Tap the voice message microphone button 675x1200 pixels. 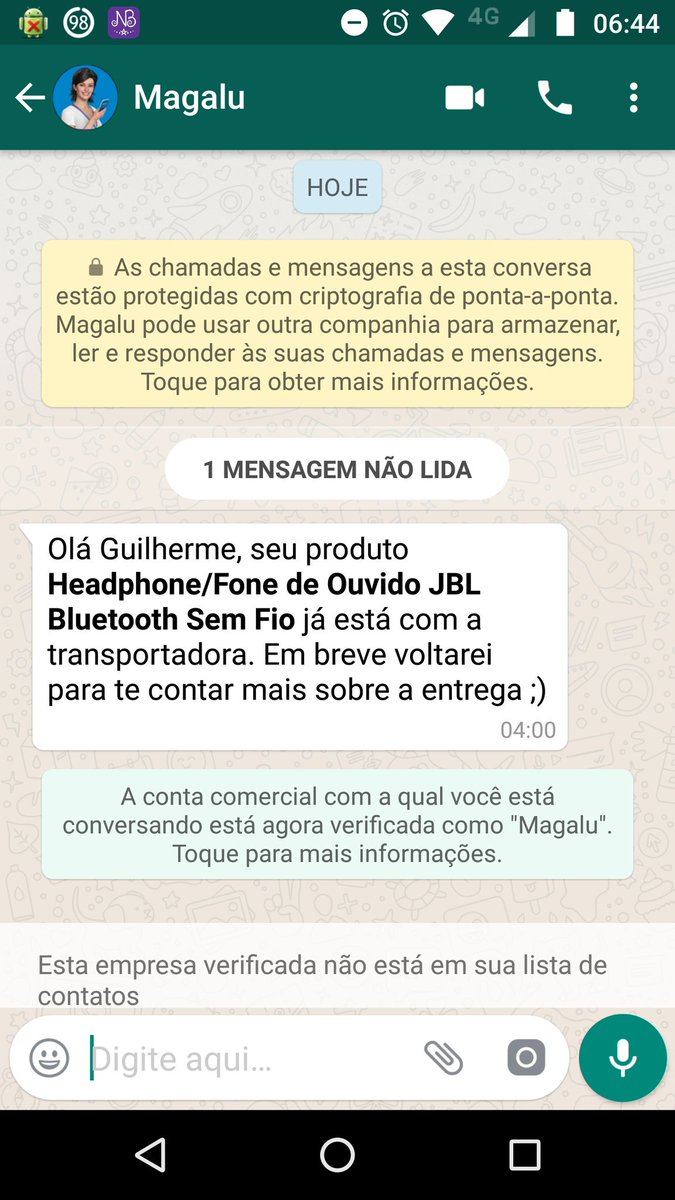(x=622, y=1058)
